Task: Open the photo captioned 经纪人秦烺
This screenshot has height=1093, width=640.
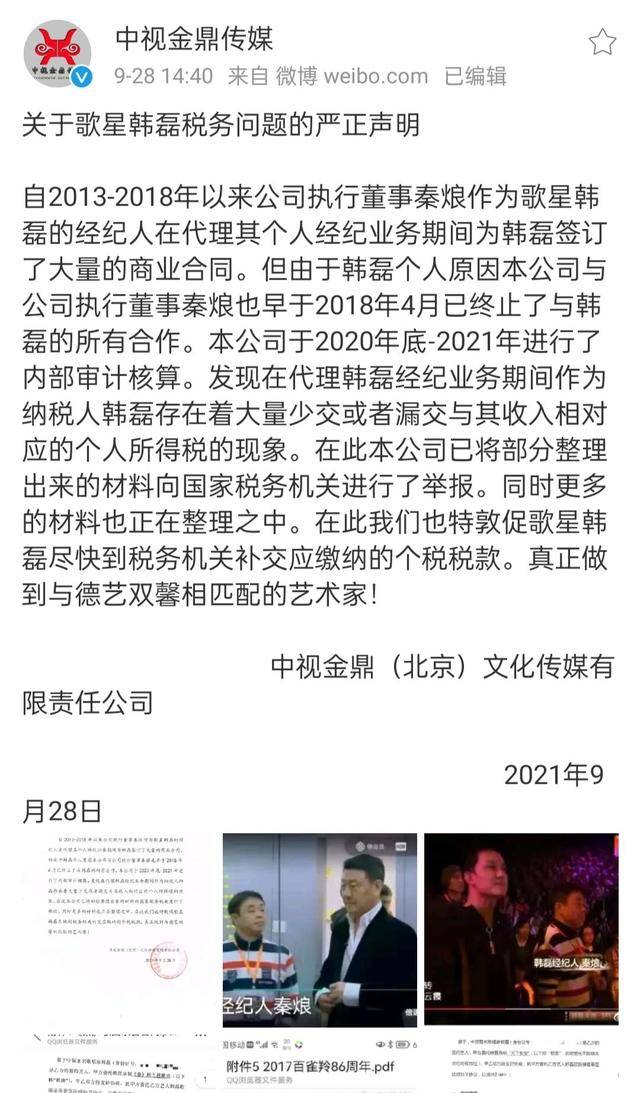Action: tap(320, 929)
